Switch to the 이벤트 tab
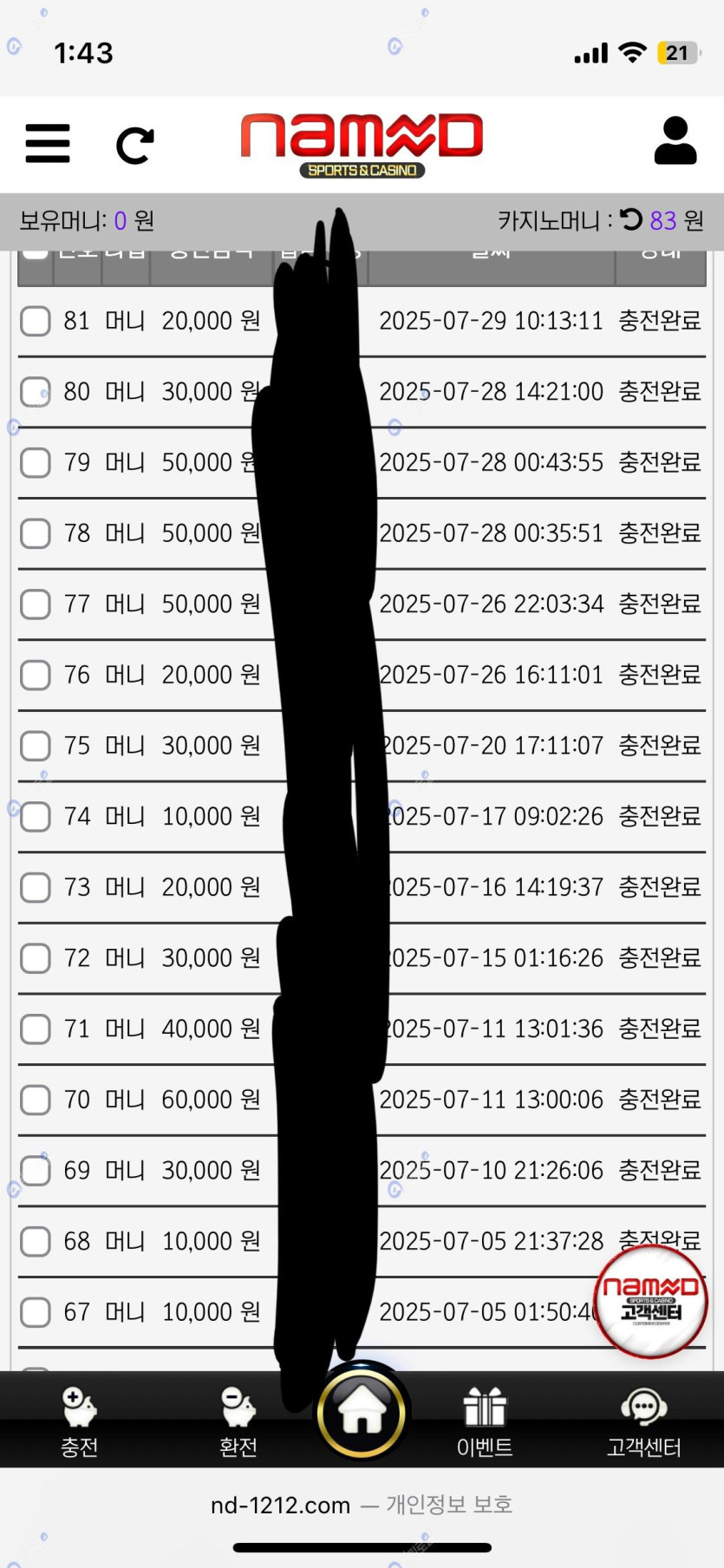The image size is (724, 1568). [x=484, y=1421]
